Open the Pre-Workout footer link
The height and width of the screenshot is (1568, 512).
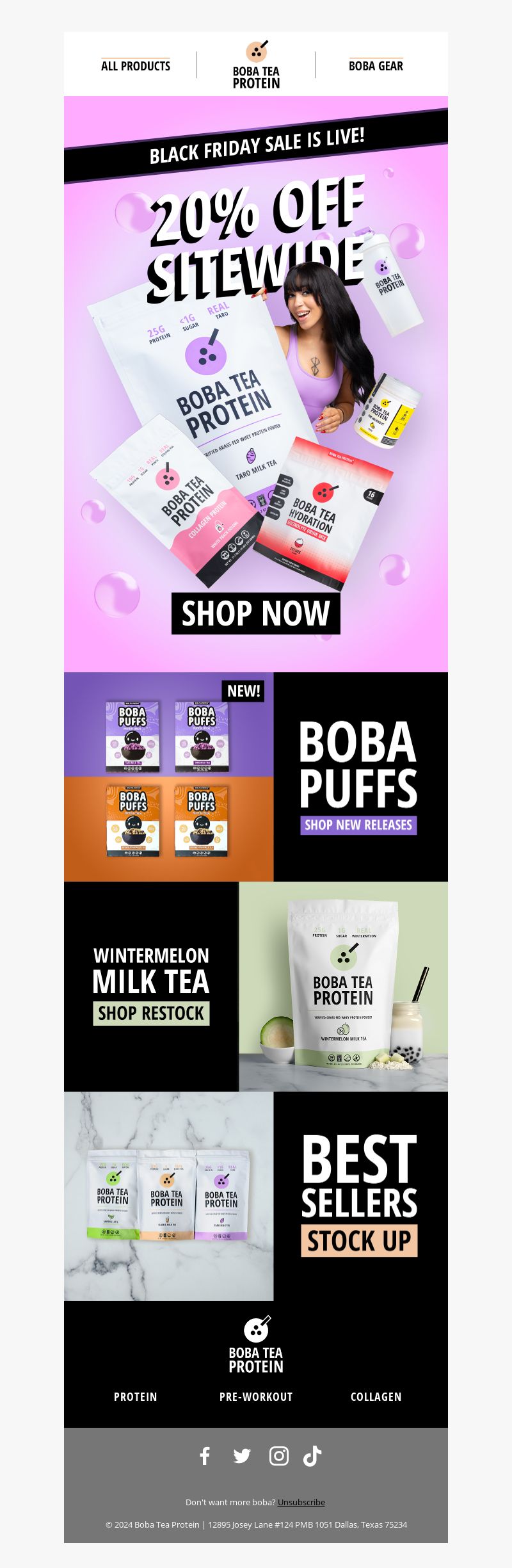pyautogui.click(x=256, y=1397)
